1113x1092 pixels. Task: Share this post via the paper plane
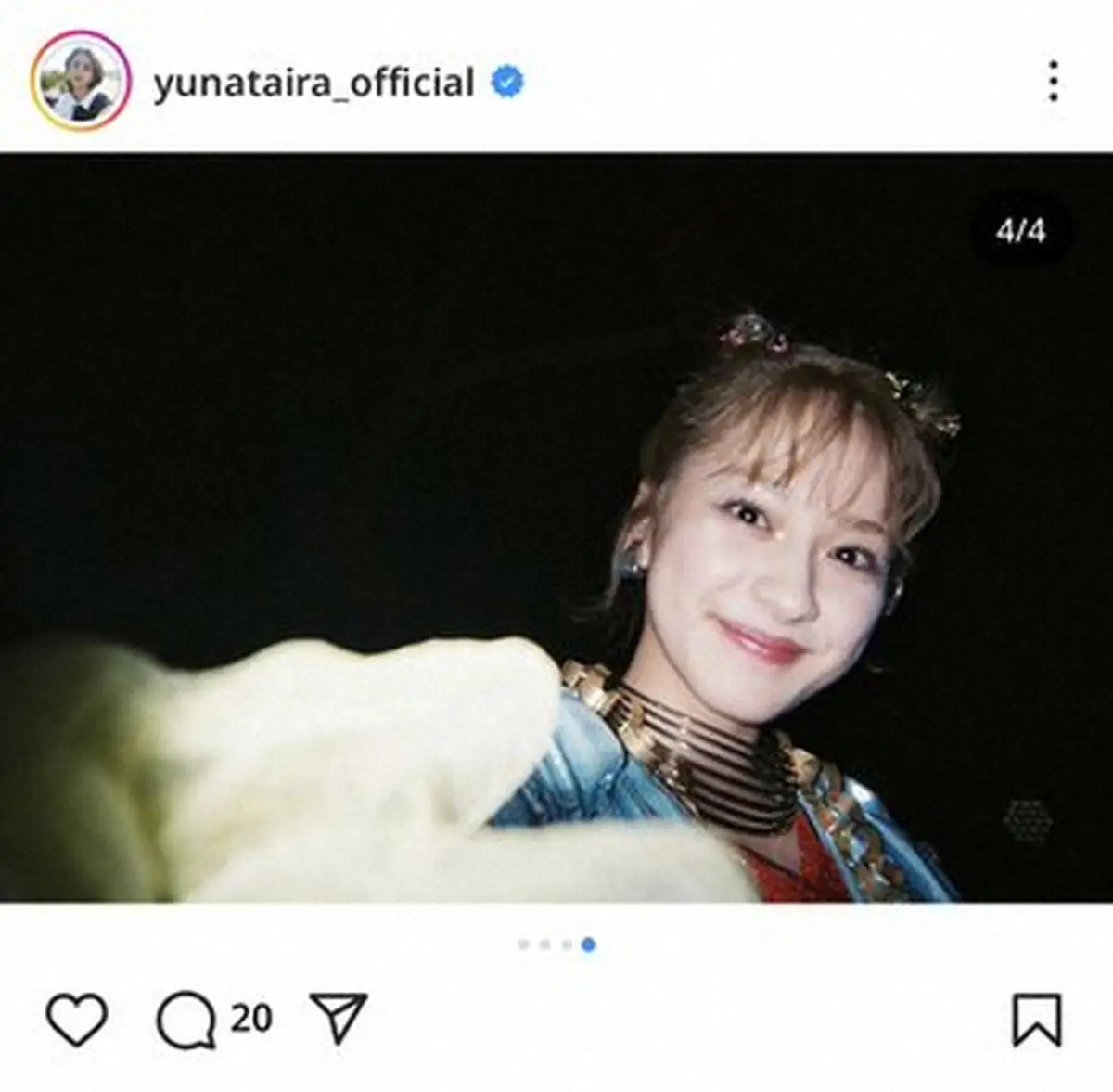point(338,1018)
